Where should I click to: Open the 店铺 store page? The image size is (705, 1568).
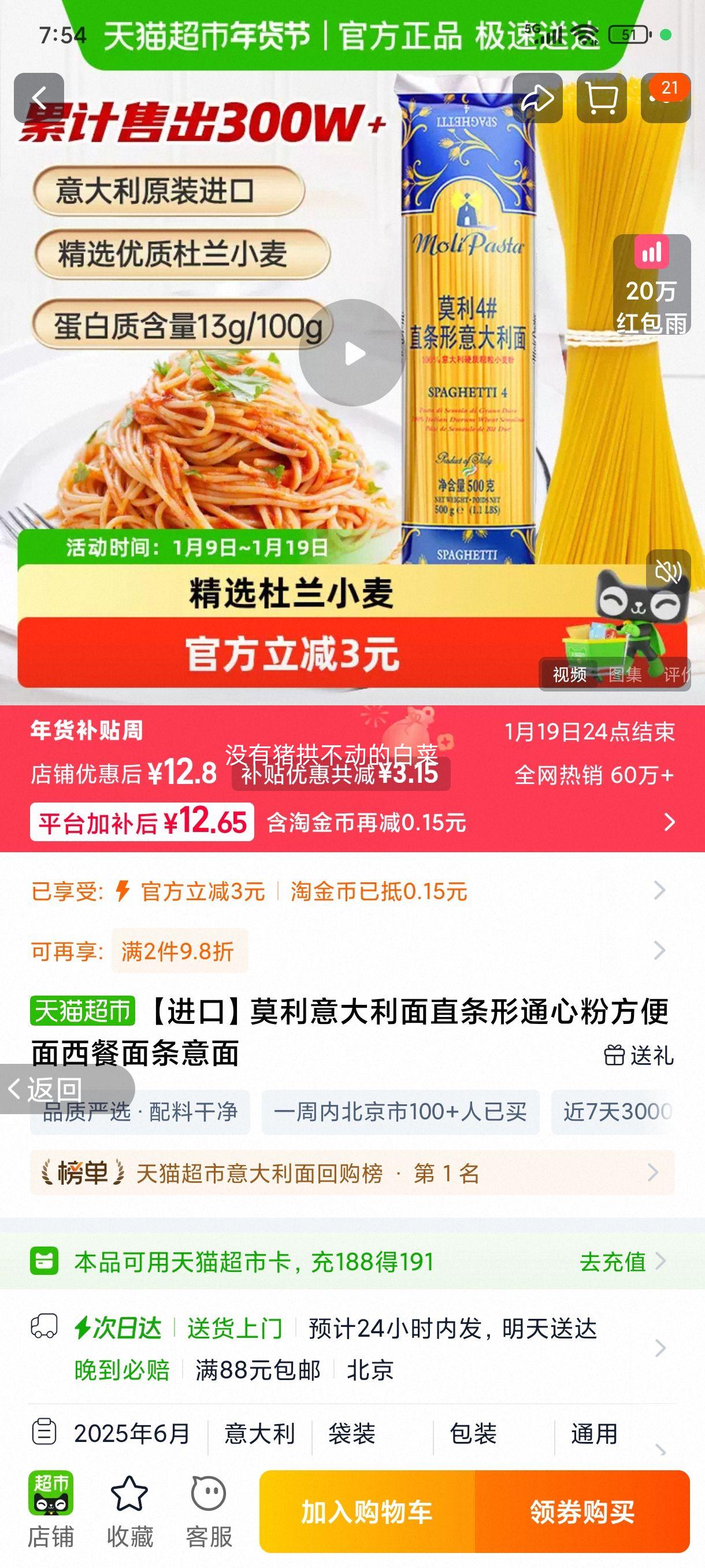[x=50, y=1511]
